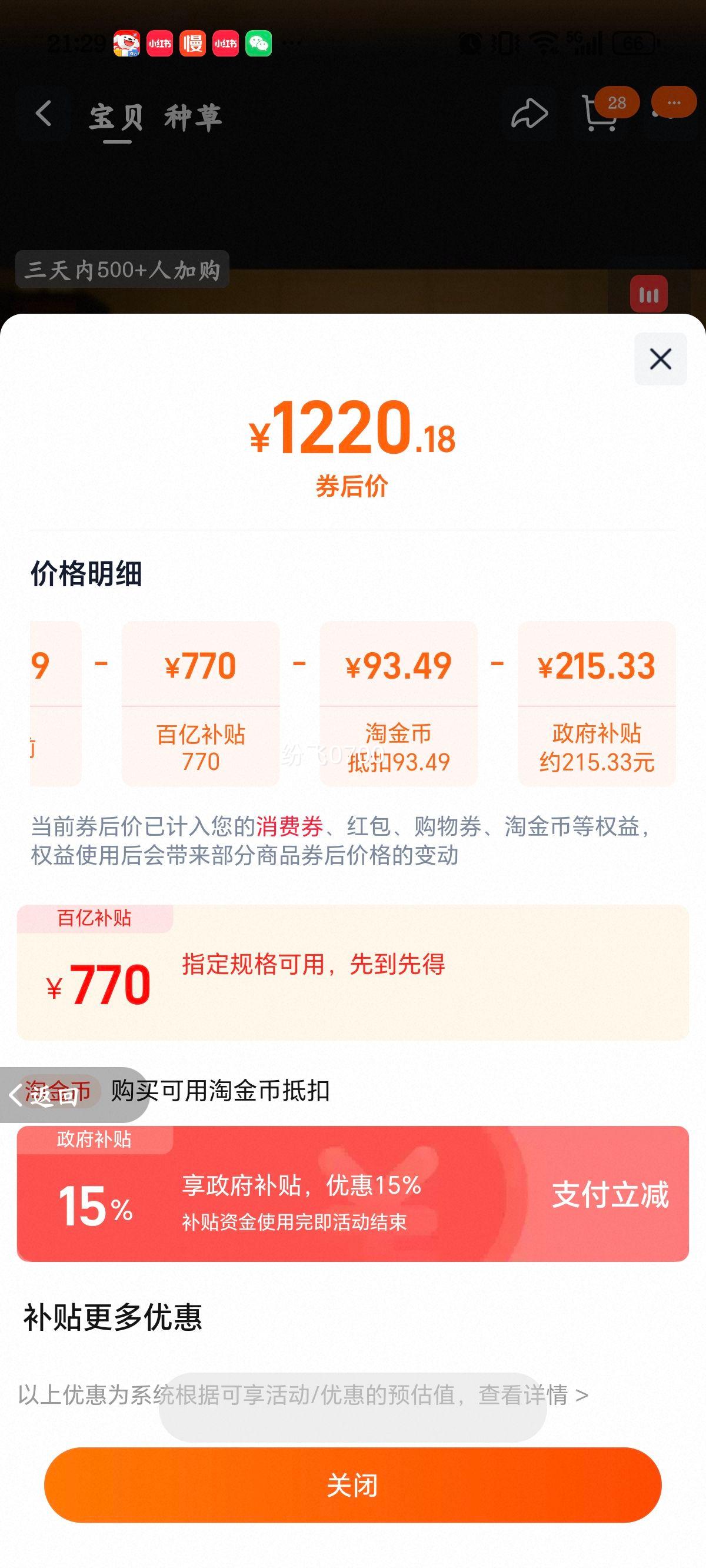Open the share (forward arrow) icon
The image size is (706, 1568).
[529, 112]
